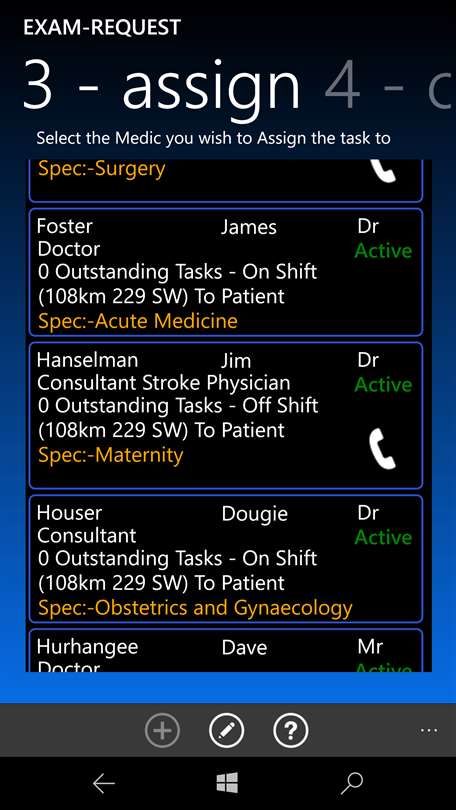Choose Dr Jim Hanselman's card
This screenshot has height=810, width=456.
[226, 415]
